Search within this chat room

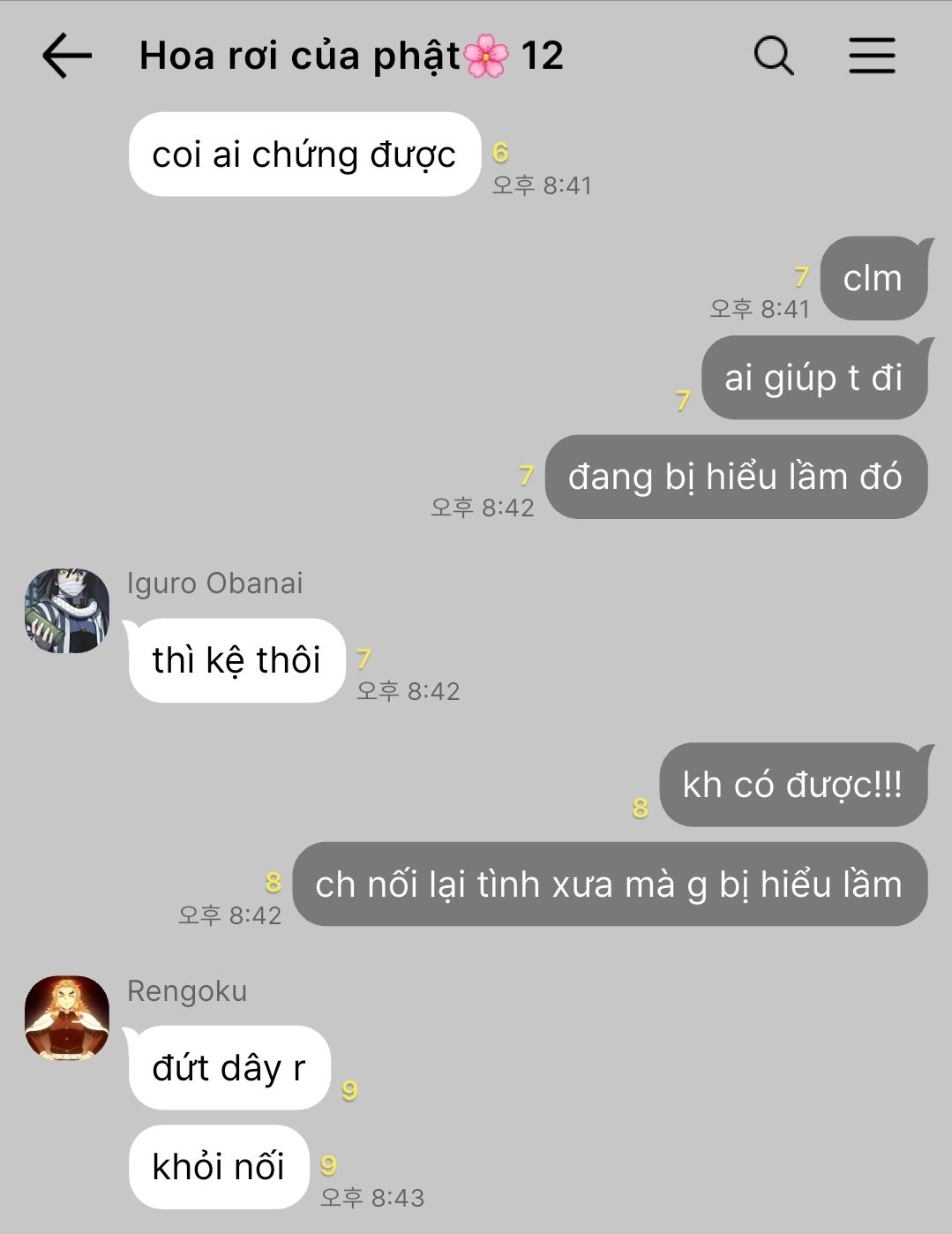tap(774, 56)
